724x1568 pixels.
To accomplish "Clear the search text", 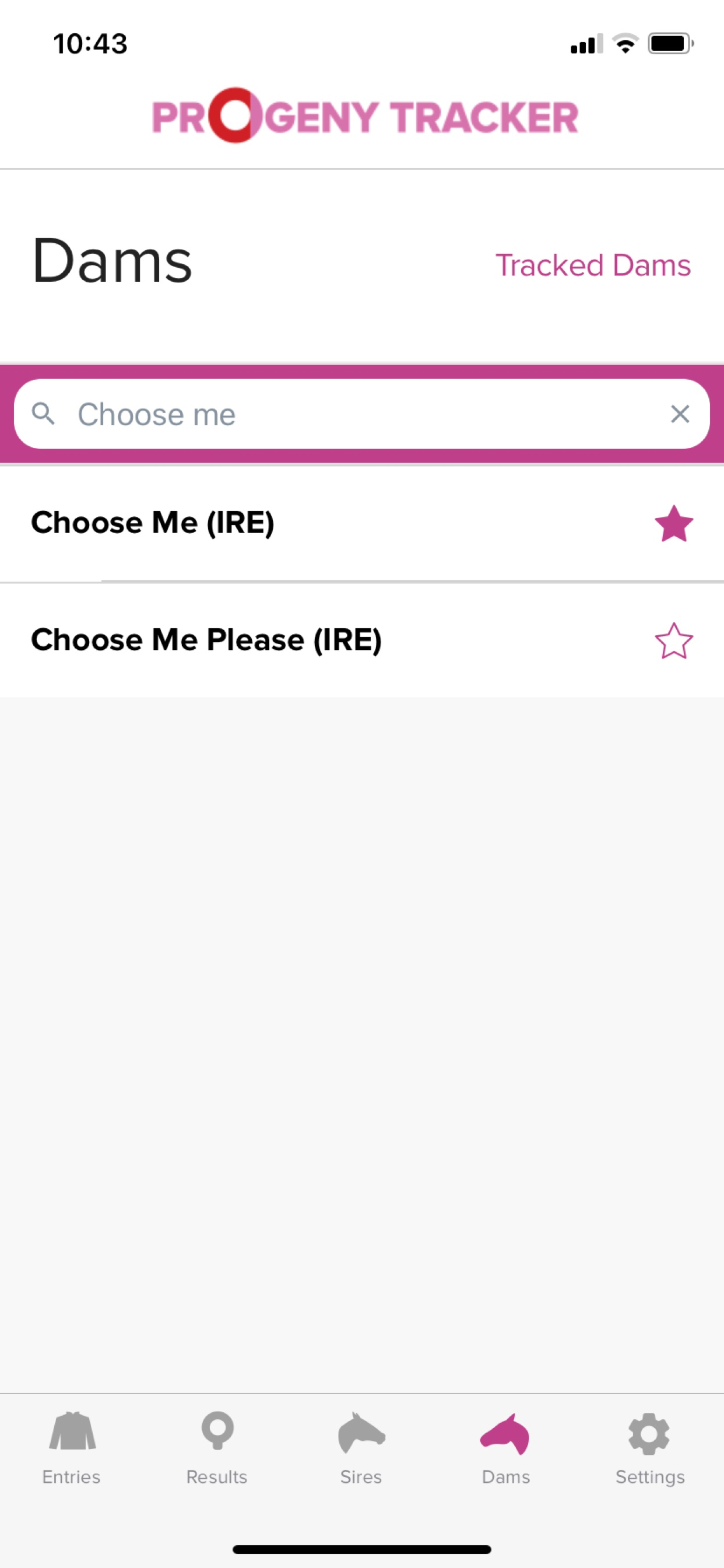I will click(680, 415).
